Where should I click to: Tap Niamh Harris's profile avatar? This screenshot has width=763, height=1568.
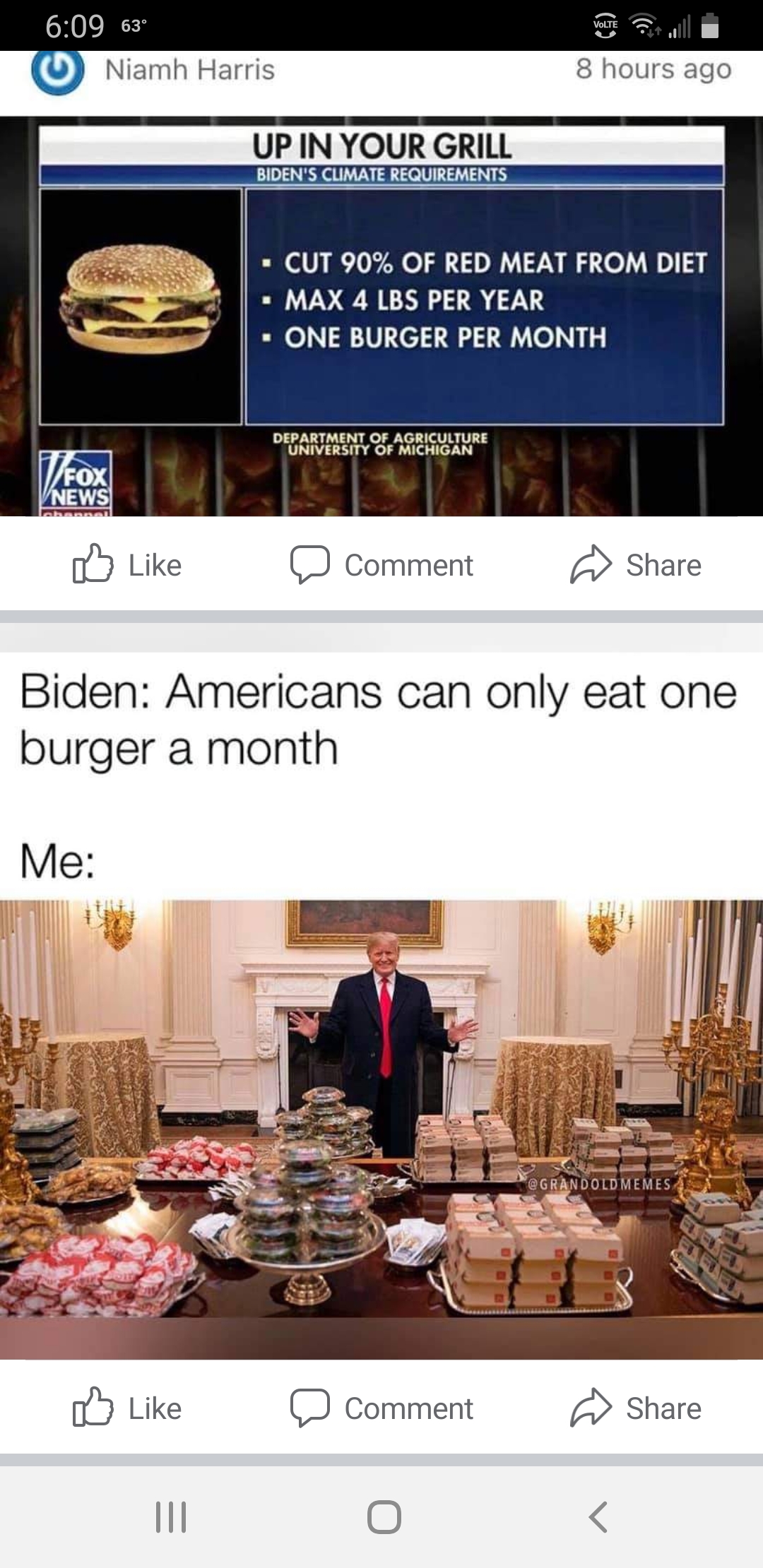click(x=58, y=70)
